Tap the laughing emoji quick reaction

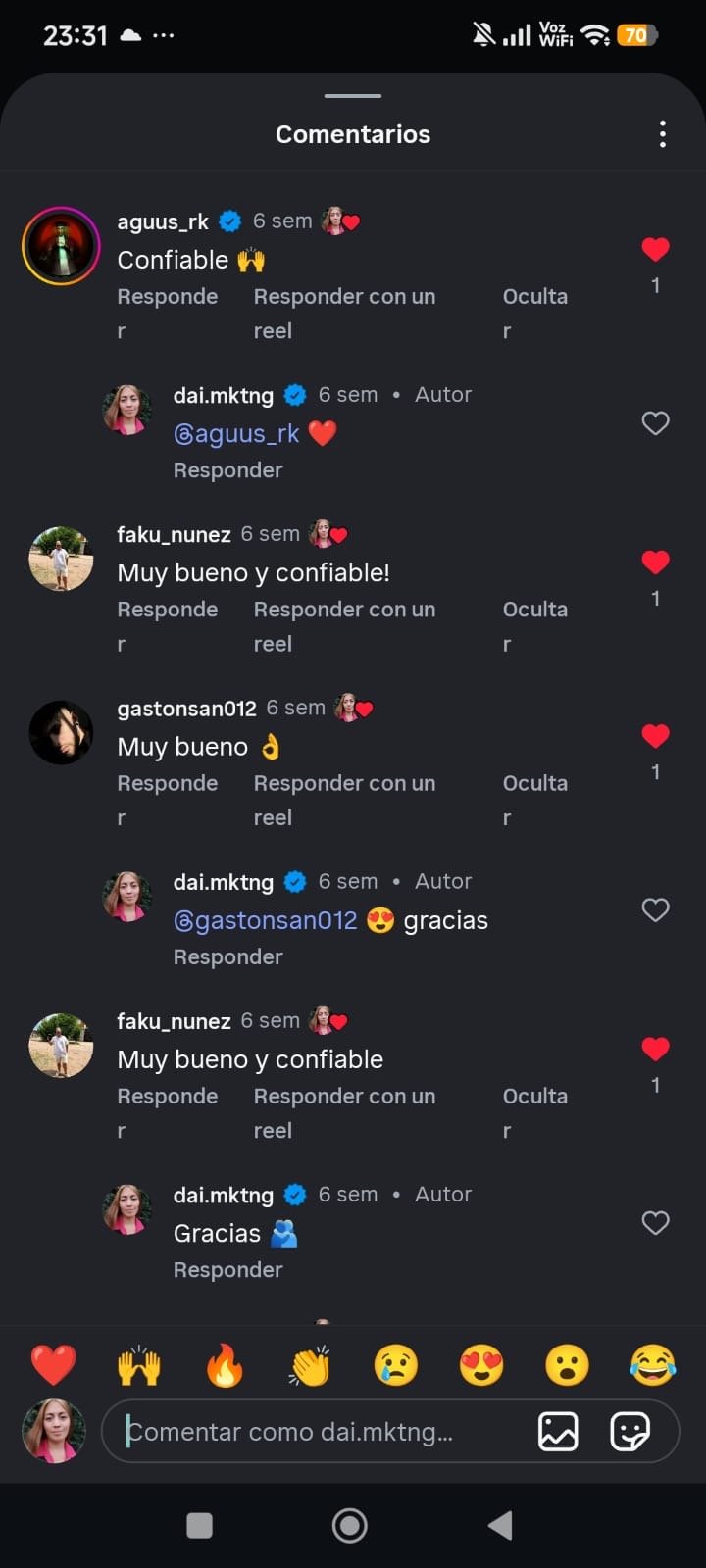[652, 1362]
